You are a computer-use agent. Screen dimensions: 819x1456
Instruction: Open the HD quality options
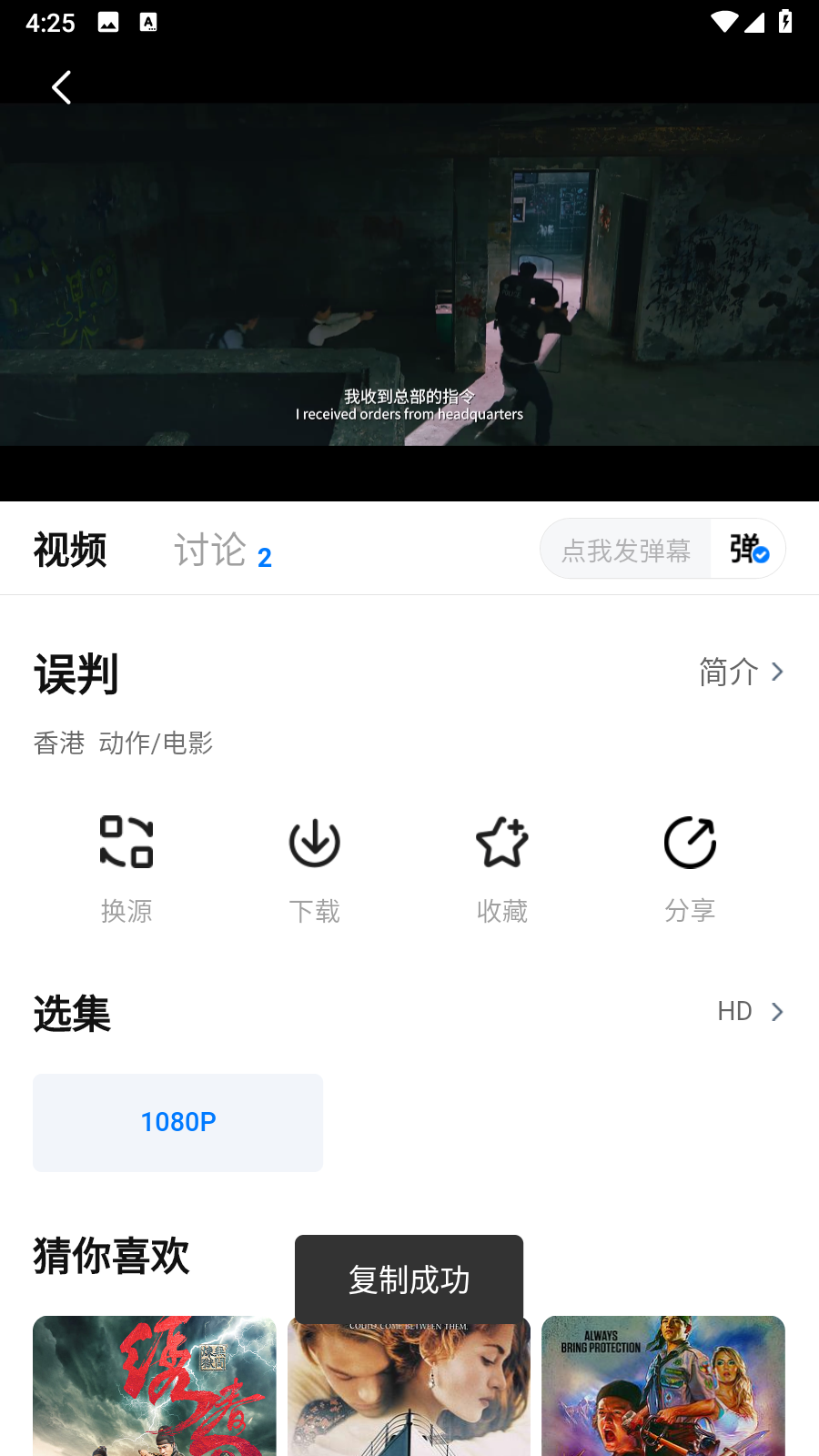click(750, 1011)
